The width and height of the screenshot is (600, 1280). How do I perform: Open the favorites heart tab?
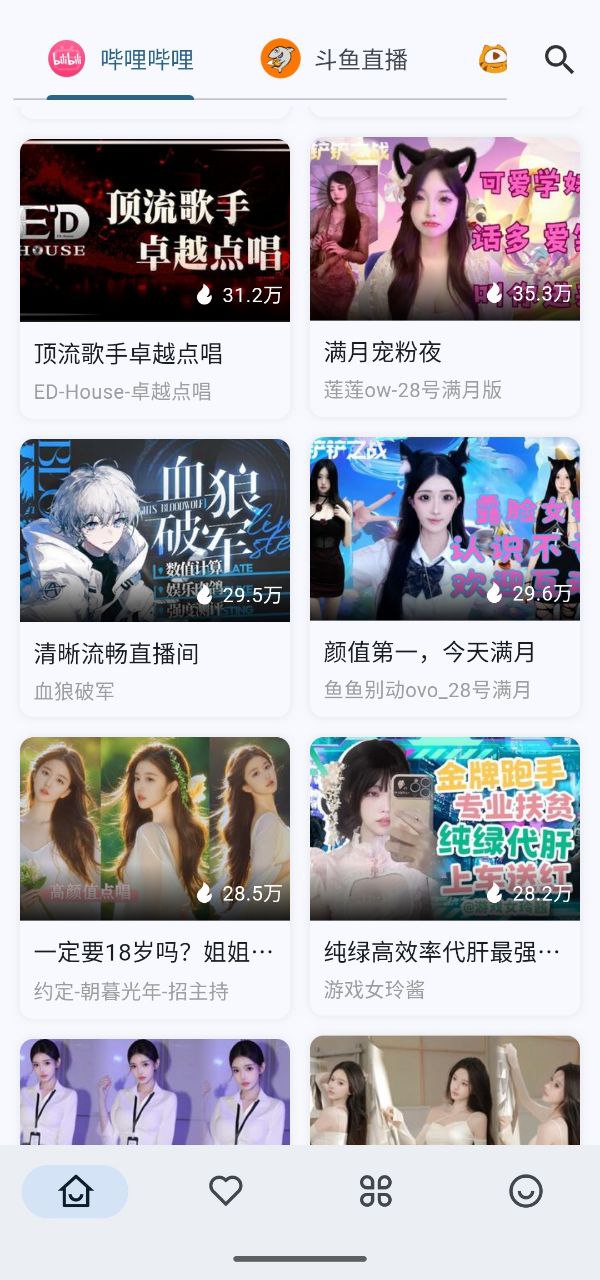[x=226, y=1191]
